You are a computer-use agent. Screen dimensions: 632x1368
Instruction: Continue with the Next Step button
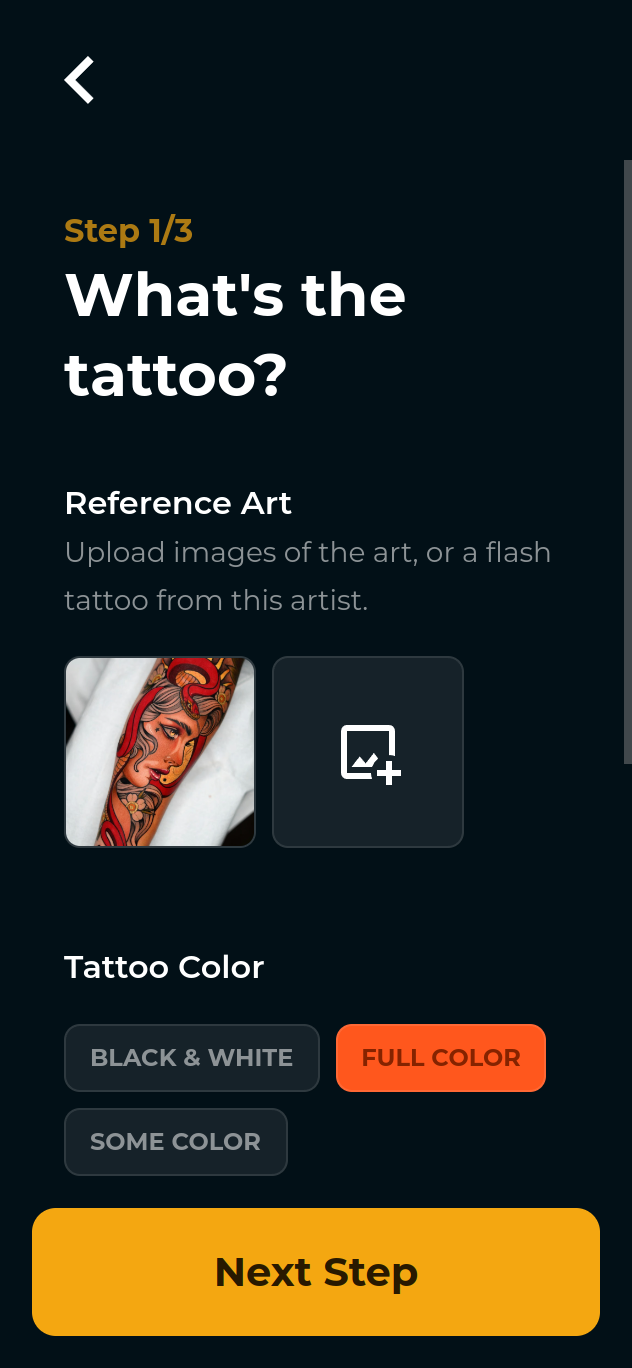point(316,1272)
